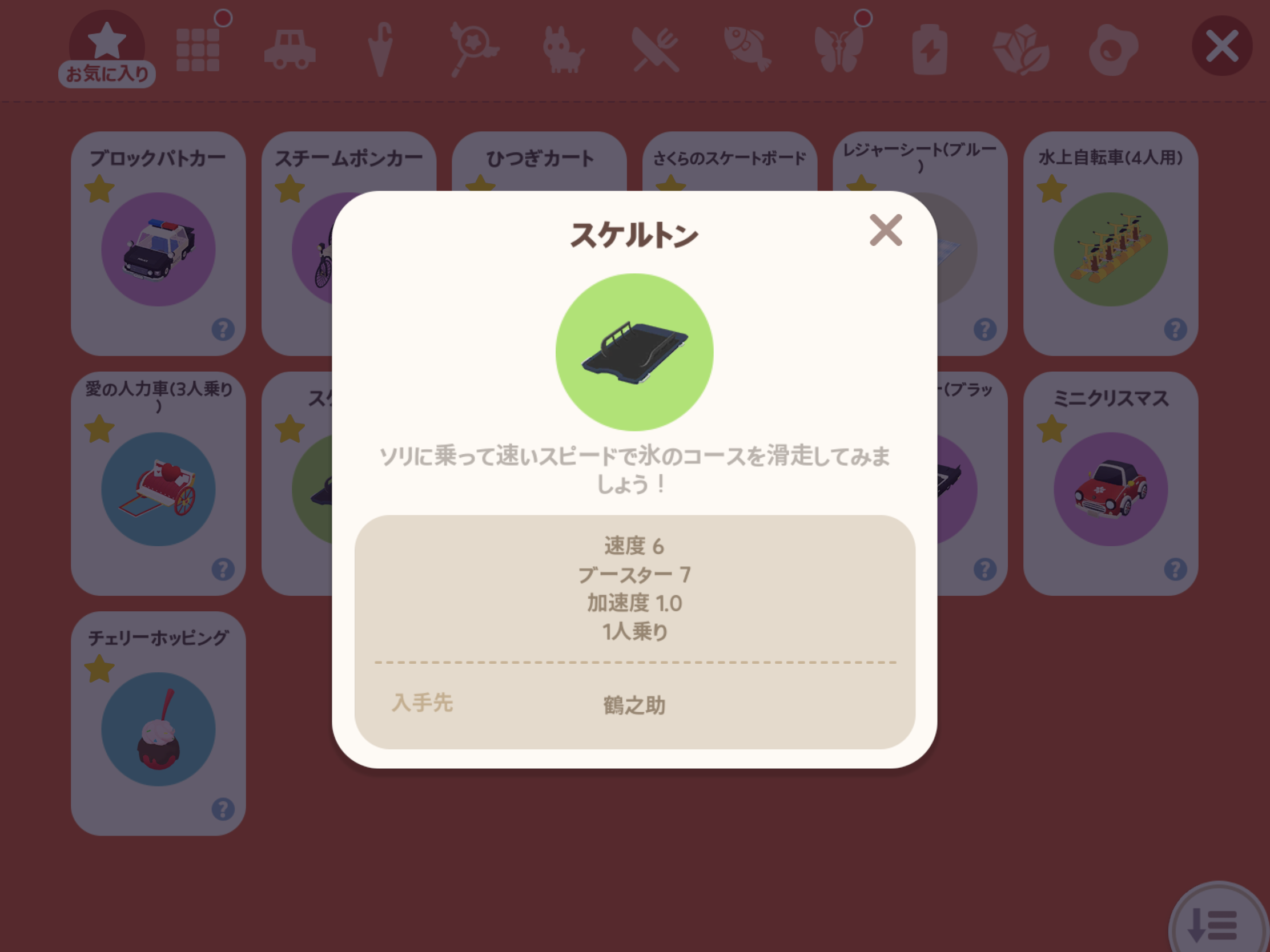Open the all-items grid tab

tap(198, 50)
